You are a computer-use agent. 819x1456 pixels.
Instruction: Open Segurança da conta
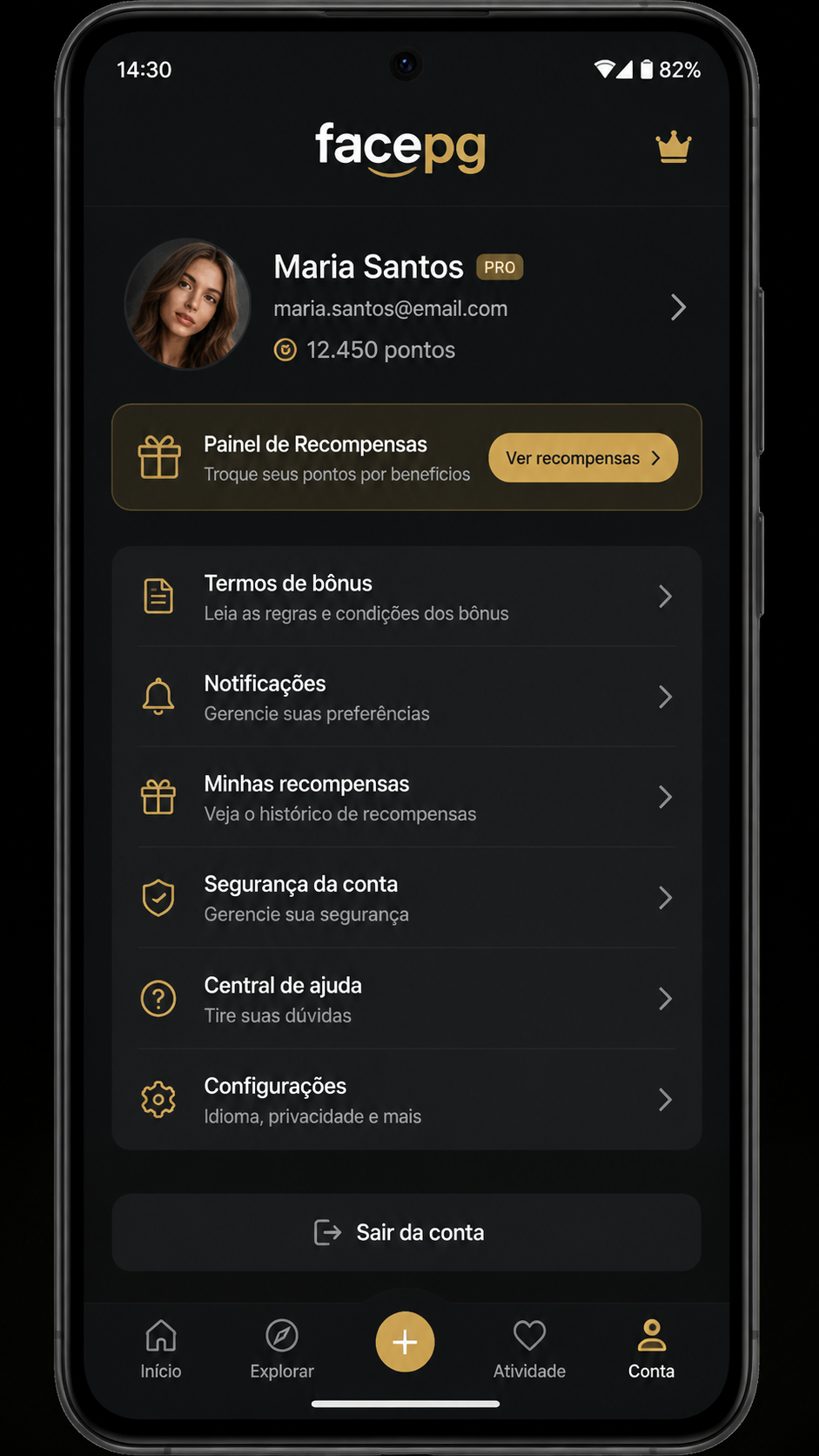point(406,898)
